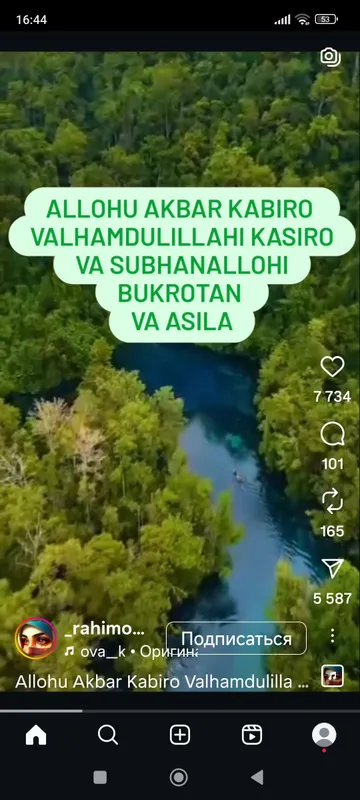
Task: Go to the Home tab
Action: [x=36, y=735]
